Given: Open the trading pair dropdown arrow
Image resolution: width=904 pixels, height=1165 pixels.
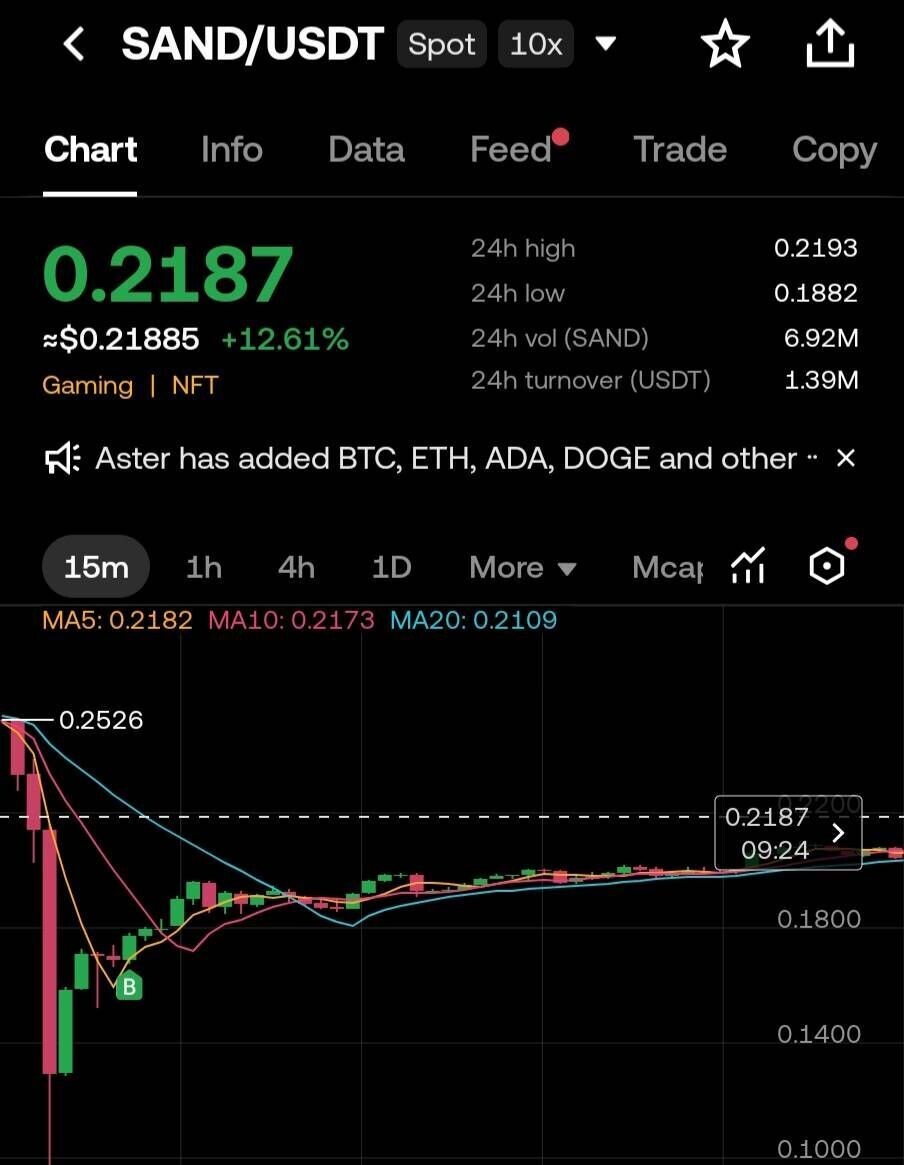Looking at the screenshot, I should 605,45.
